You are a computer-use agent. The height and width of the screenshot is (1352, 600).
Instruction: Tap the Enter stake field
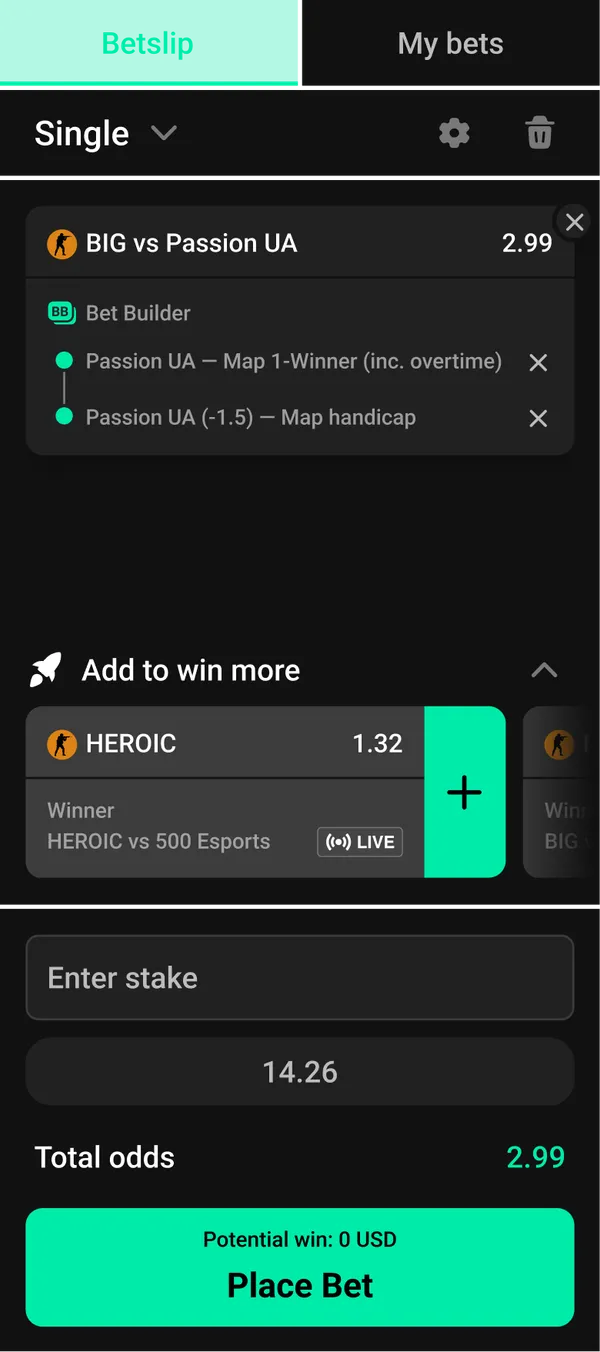300,978
